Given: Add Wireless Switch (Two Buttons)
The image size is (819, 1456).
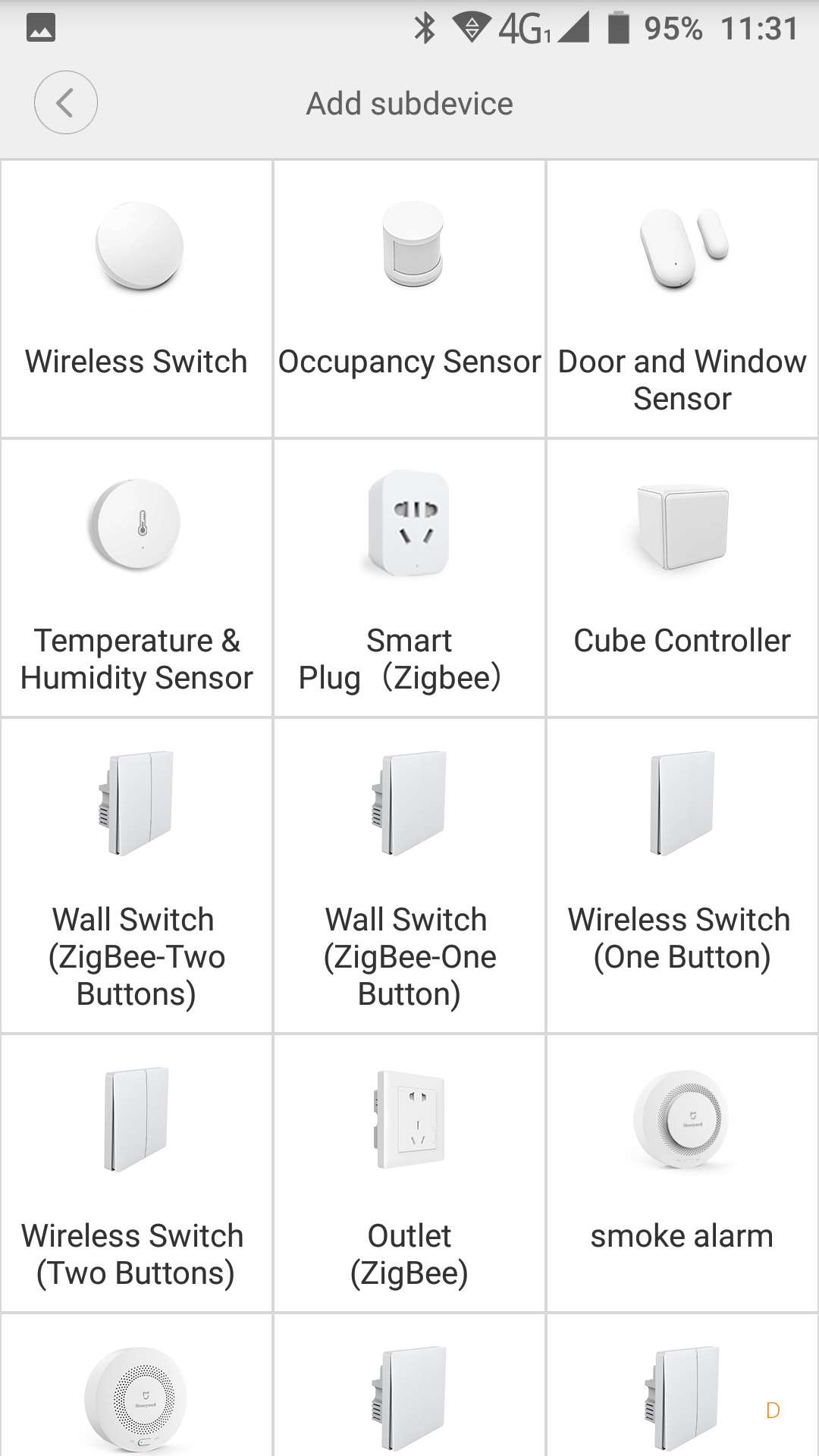Looking at the screenshot, I should tap(136, 1172).
